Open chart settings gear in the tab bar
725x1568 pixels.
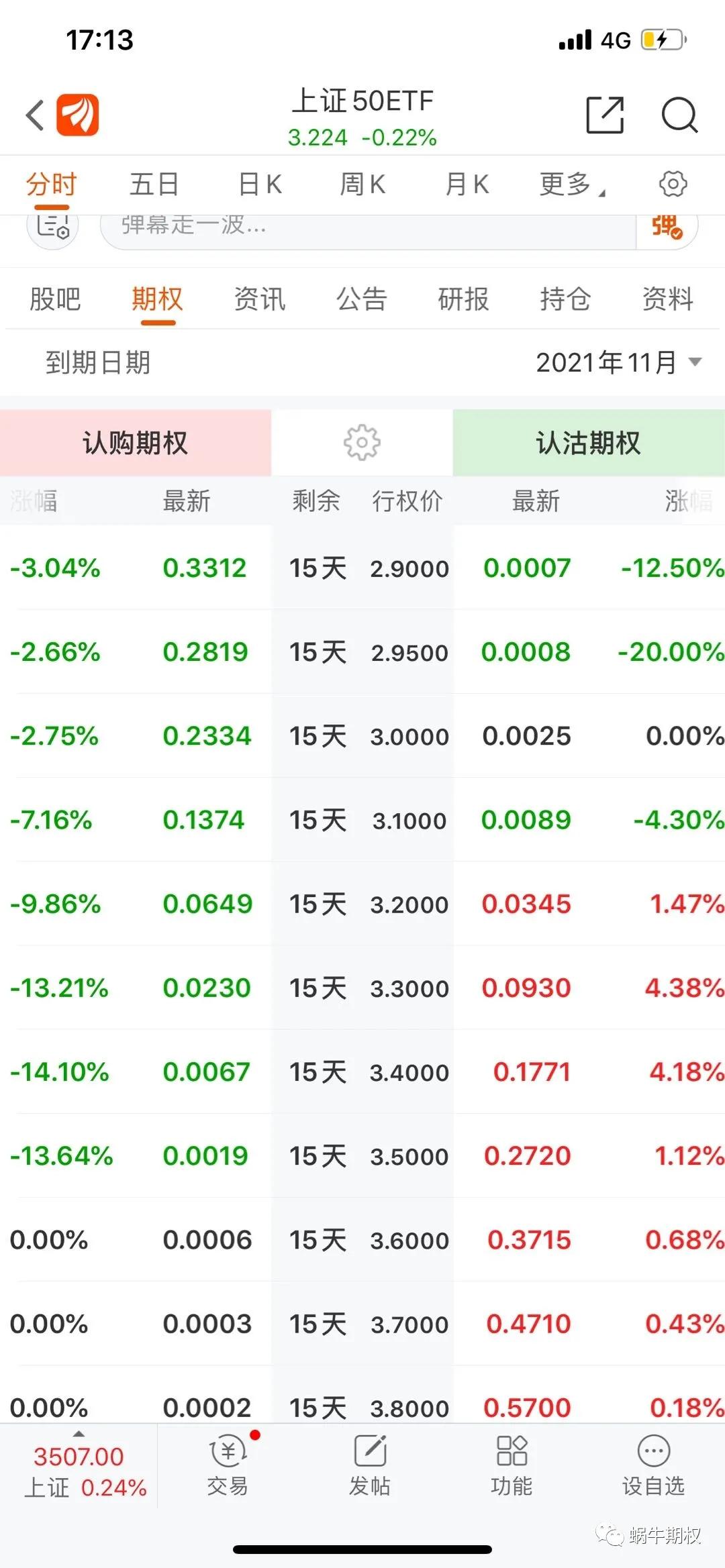pyautogui.click(x=673, y=184)
